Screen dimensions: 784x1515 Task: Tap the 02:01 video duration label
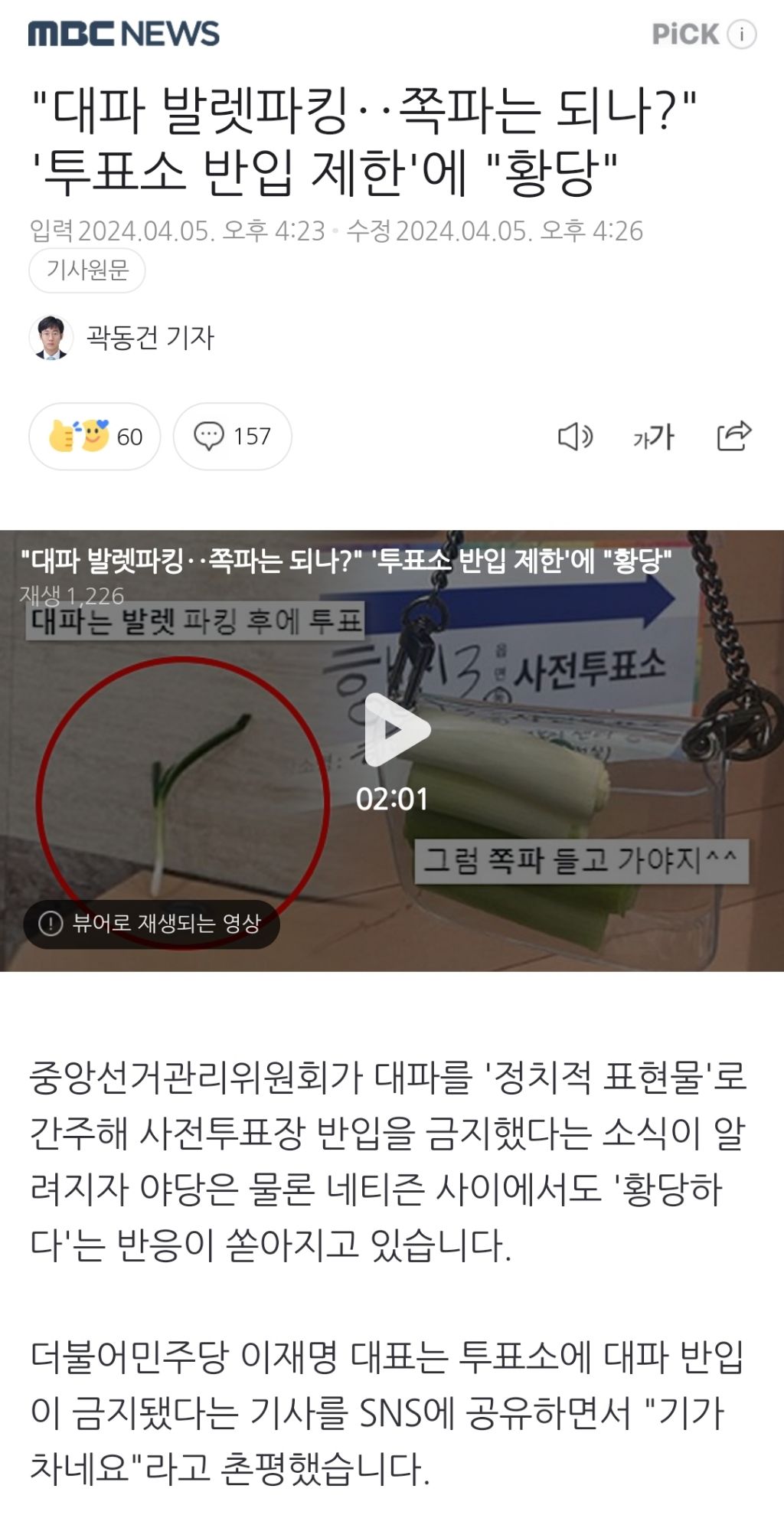pyautogui.click(x=393, y=797)
